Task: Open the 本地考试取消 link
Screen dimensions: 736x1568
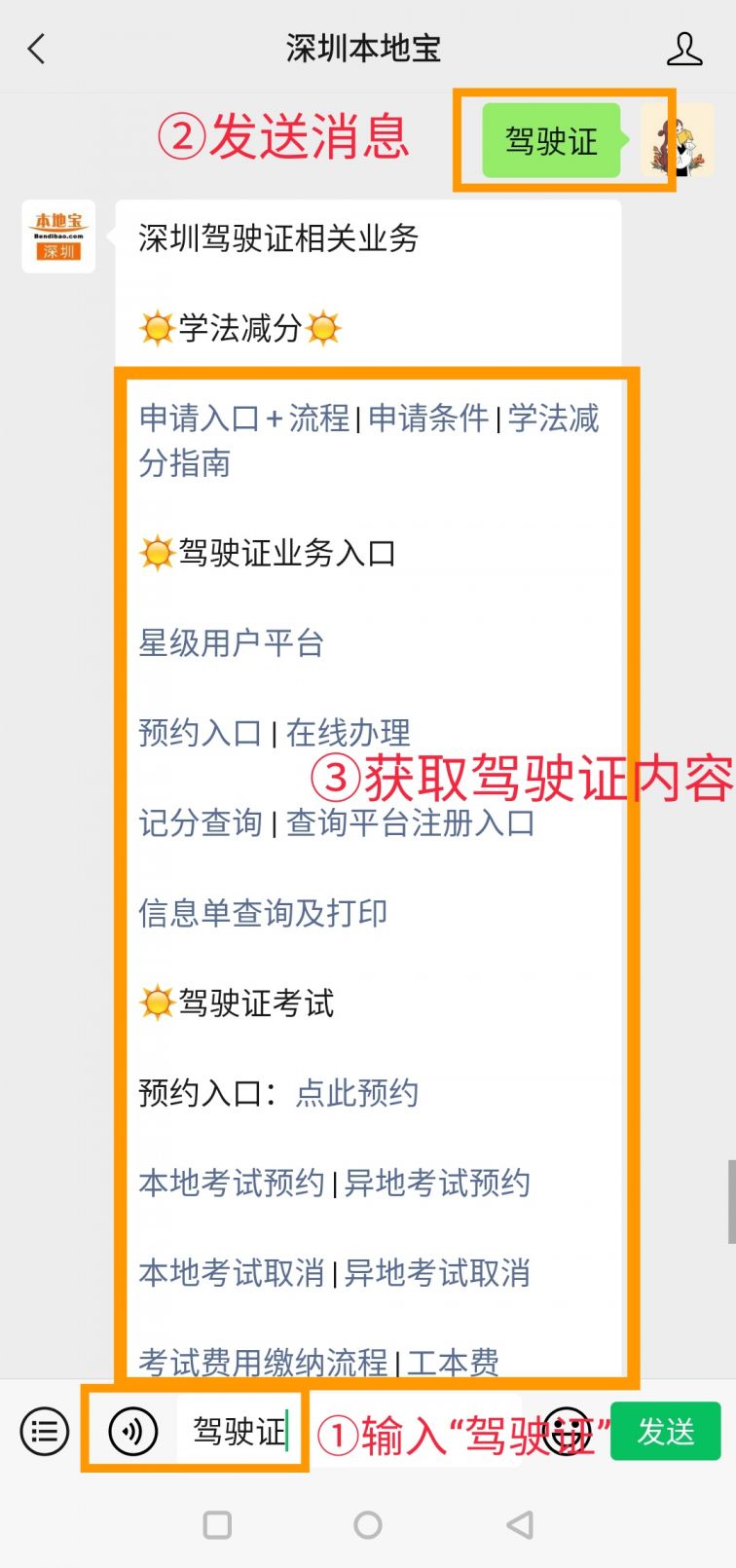Action: tap(231, 1273)
